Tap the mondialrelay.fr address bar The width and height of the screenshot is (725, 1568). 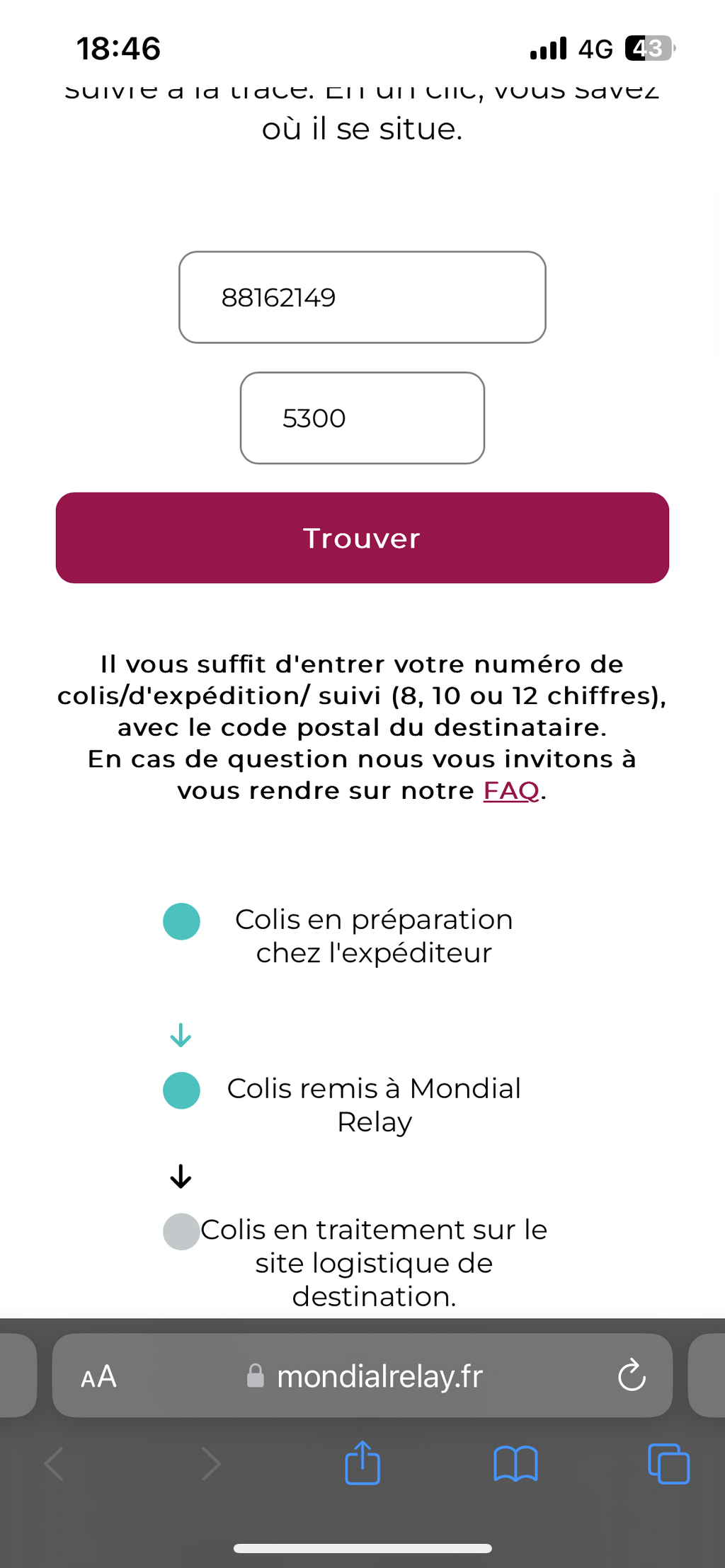click(362, 1376)
